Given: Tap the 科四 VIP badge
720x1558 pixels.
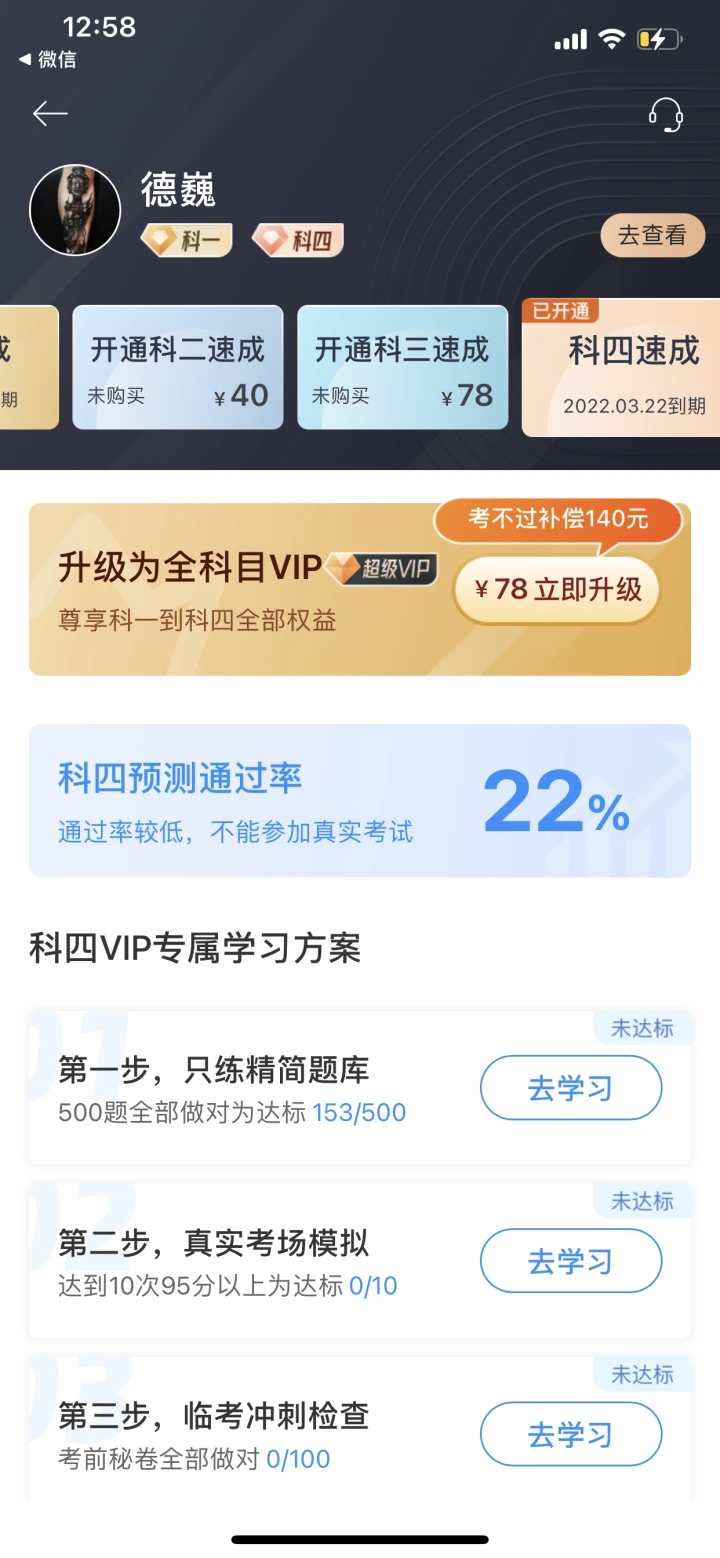Looking at the screenshot, I should [297, 240].
